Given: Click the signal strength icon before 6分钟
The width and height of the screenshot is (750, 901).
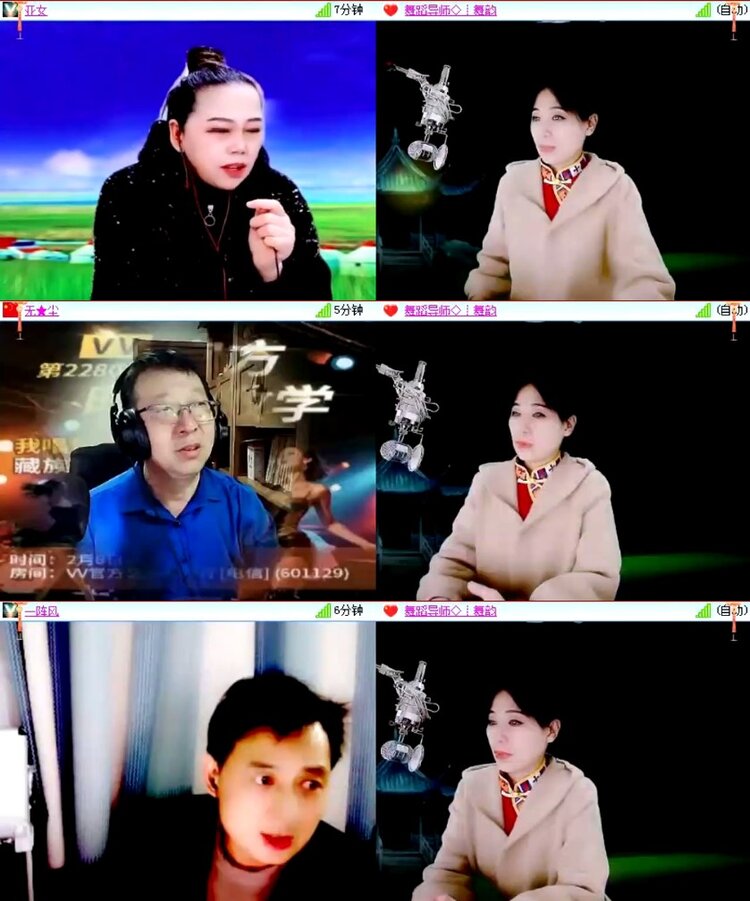Looking at the screenshot, I should coord(321,610).
